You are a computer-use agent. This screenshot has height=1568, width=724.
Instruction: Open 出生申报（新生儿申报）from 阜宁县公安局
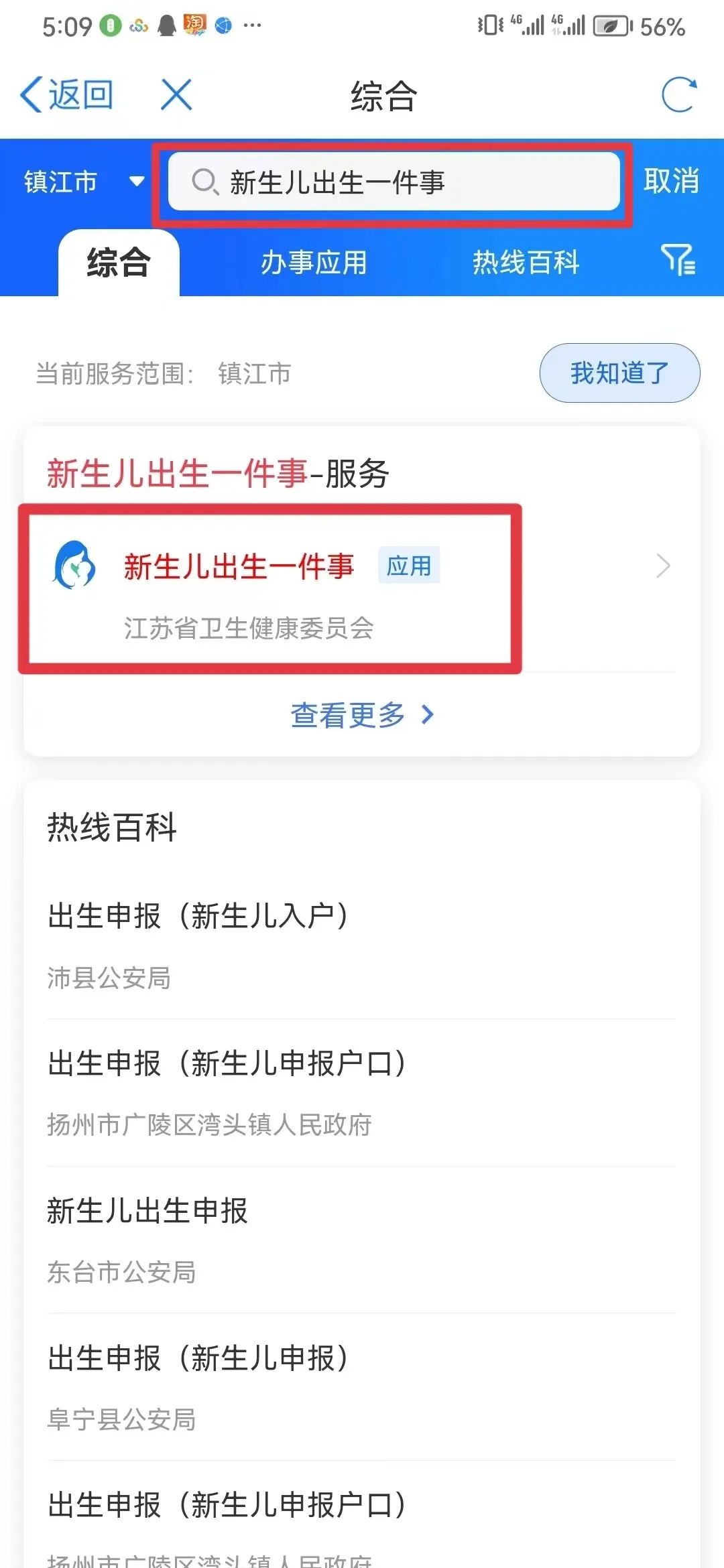coord(362,1387)
